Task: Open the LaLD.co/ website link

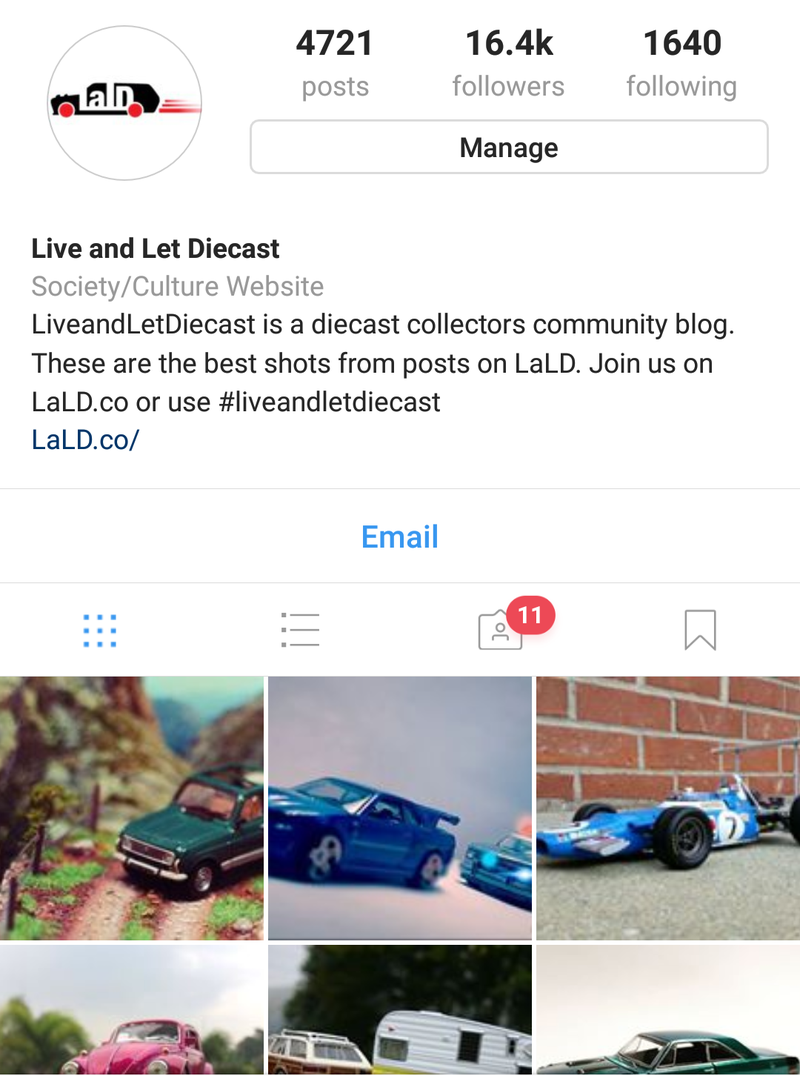Action: pos(85,440)
